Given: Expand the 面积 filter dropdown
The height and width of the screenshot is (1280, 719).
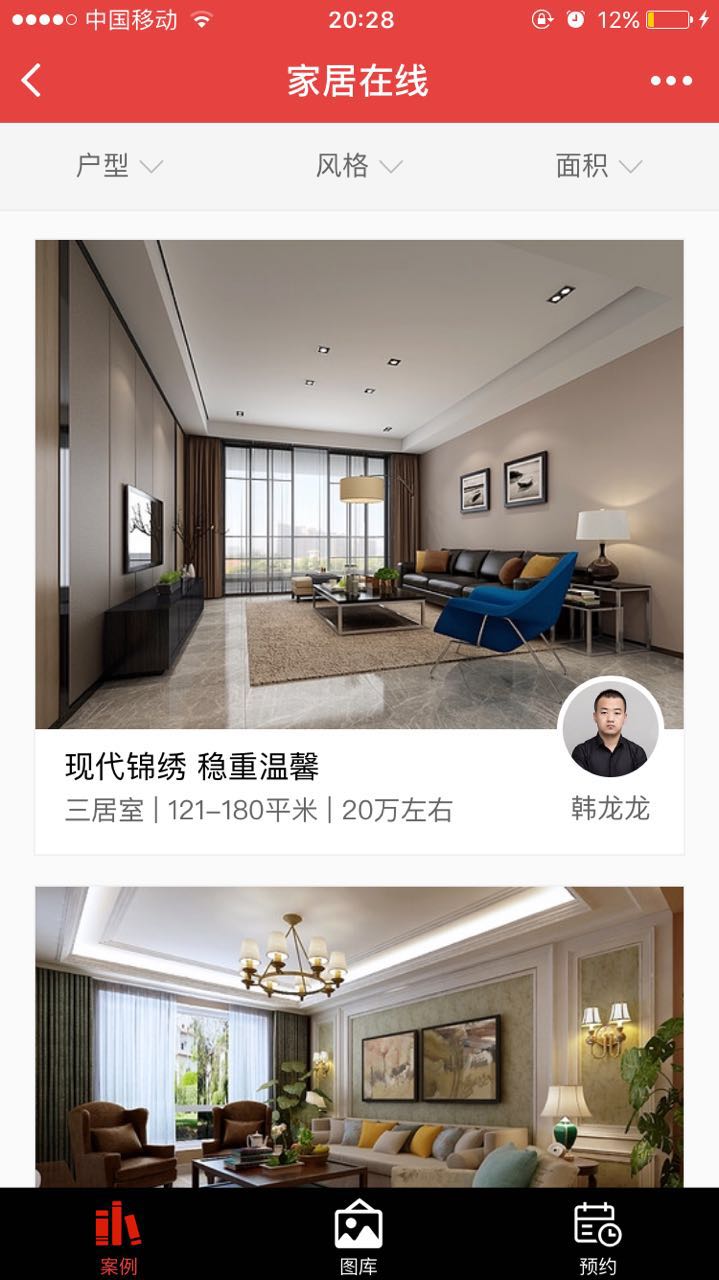Looking at the screenshot, I should coord(599,166).
